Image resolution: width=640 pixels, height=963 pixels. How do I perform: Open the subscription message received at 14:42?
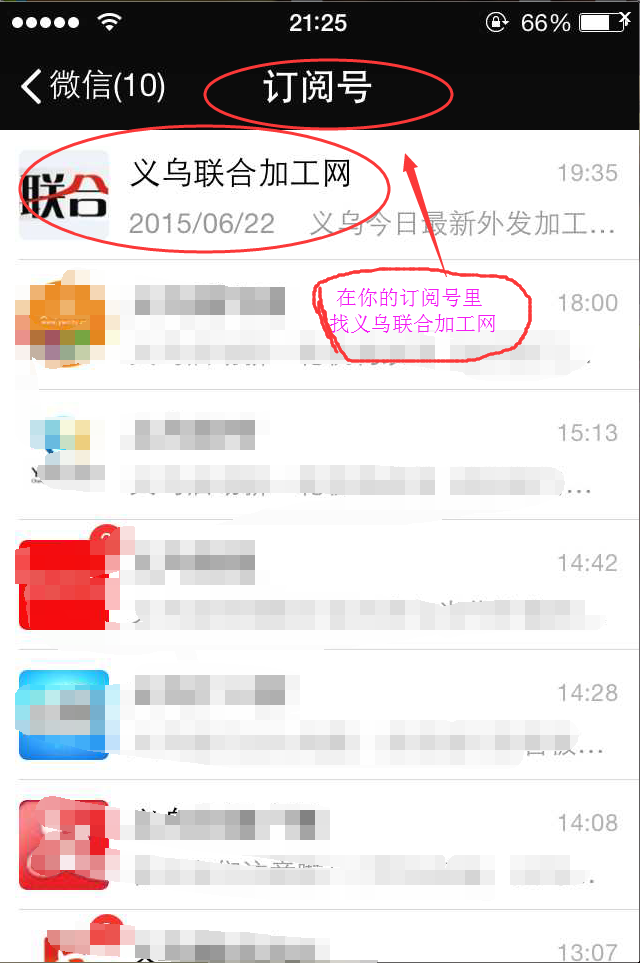pyautogui.click(x=320, y=585)
